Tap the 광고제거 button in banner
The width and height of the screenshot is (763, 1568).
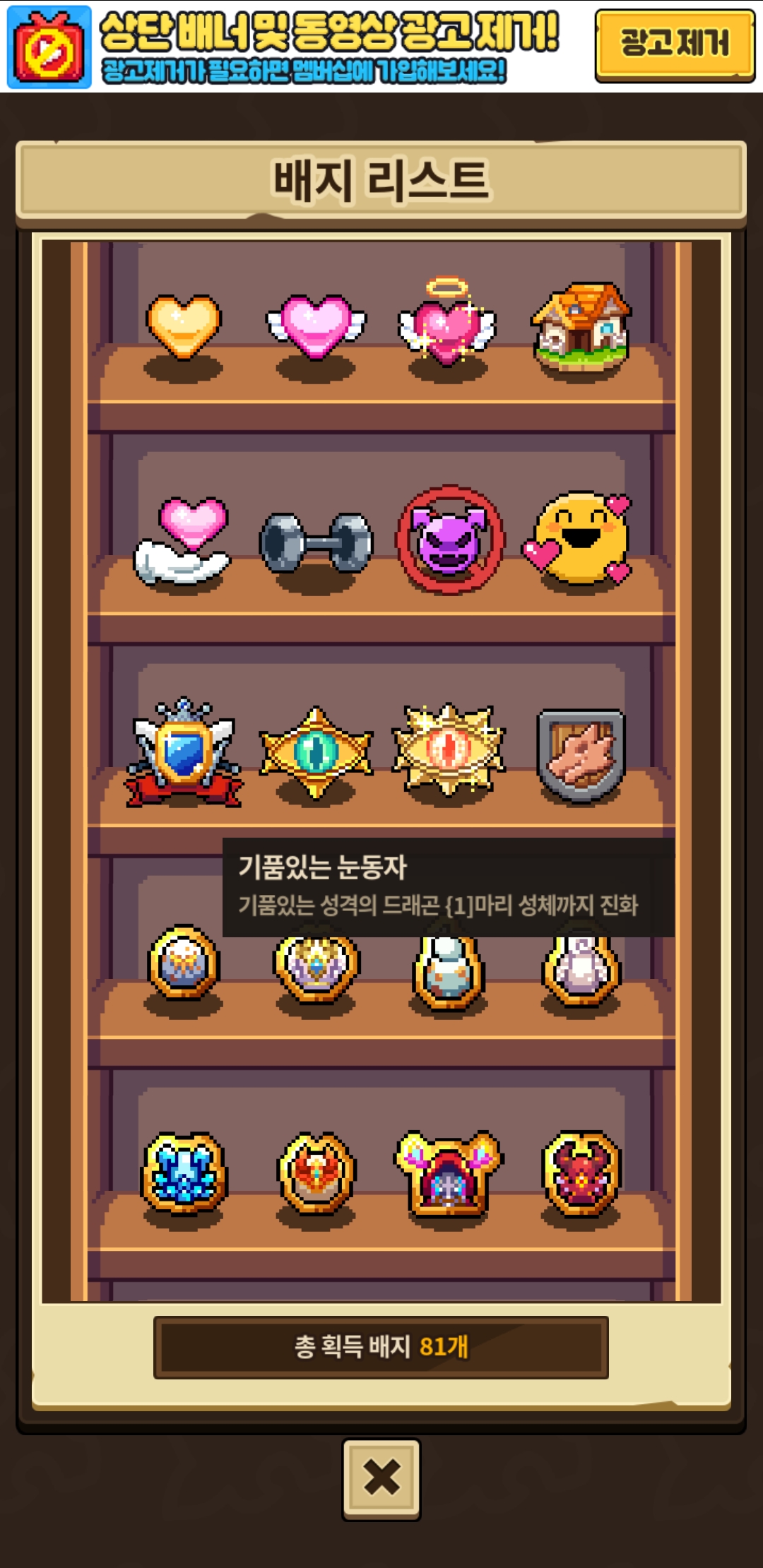coord(674,45)
